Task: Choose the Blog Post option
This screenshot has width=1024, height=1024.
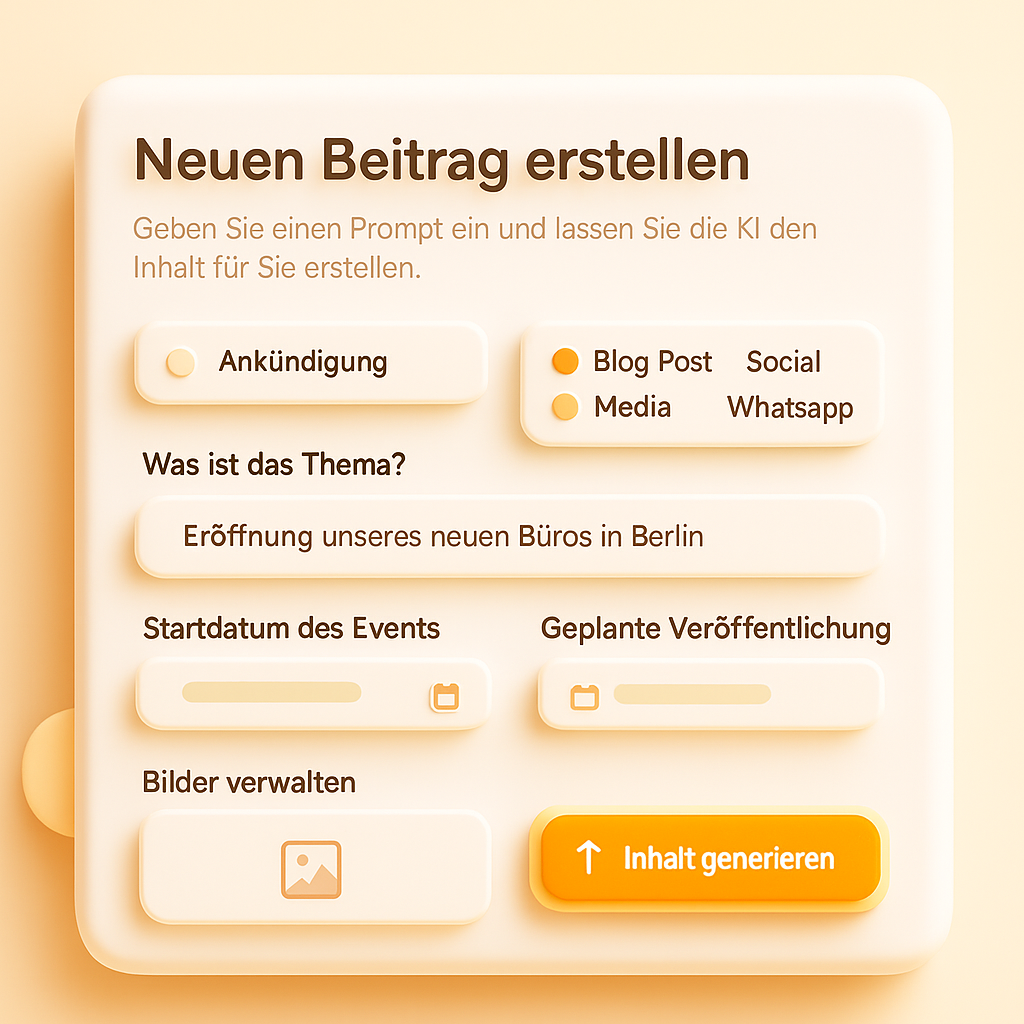Action: click(566, 361)
